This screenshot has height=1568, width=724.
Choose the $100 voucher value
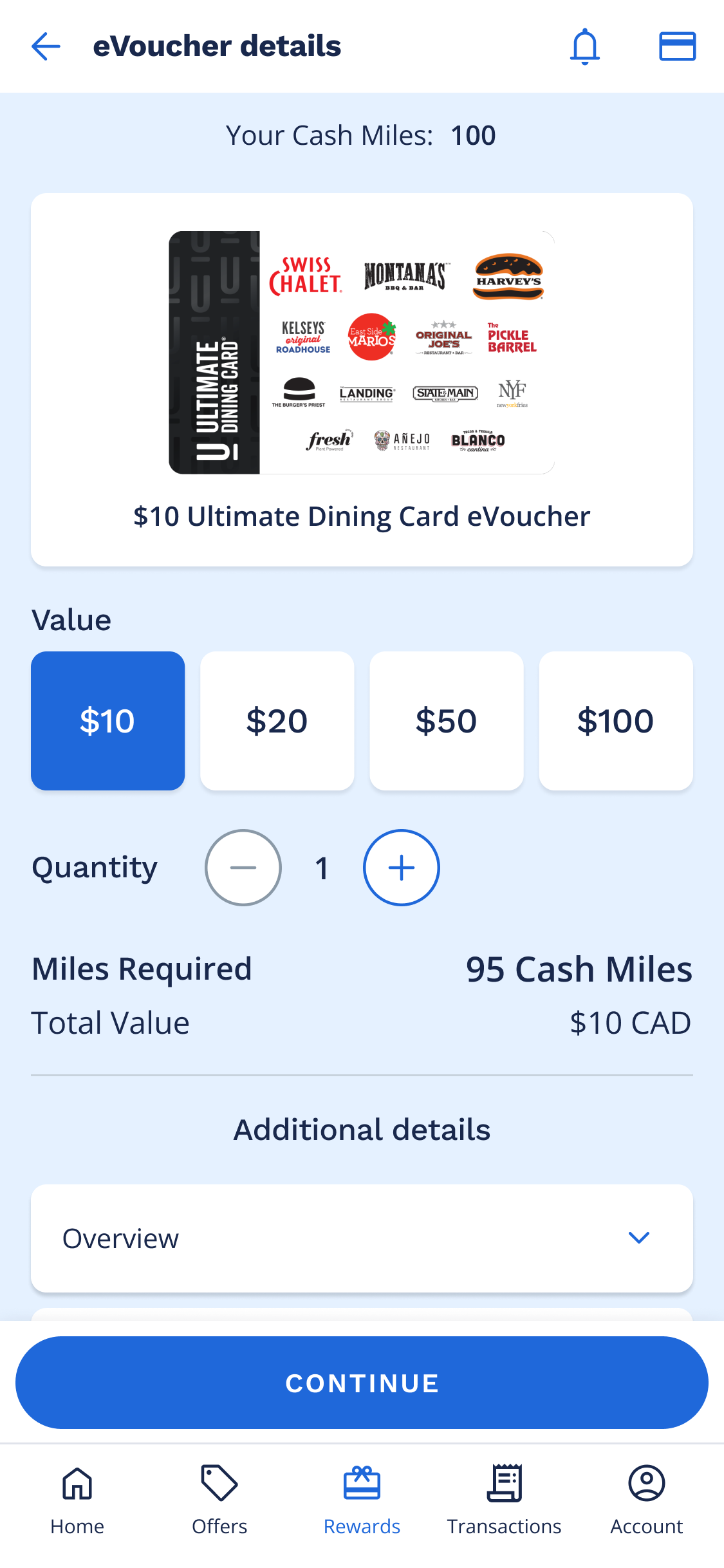click(x=616, y=722)
